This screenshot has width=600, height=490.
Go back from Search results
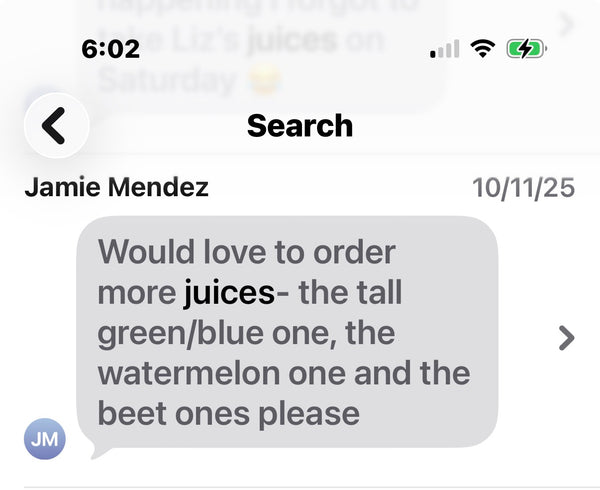(56, 127)
